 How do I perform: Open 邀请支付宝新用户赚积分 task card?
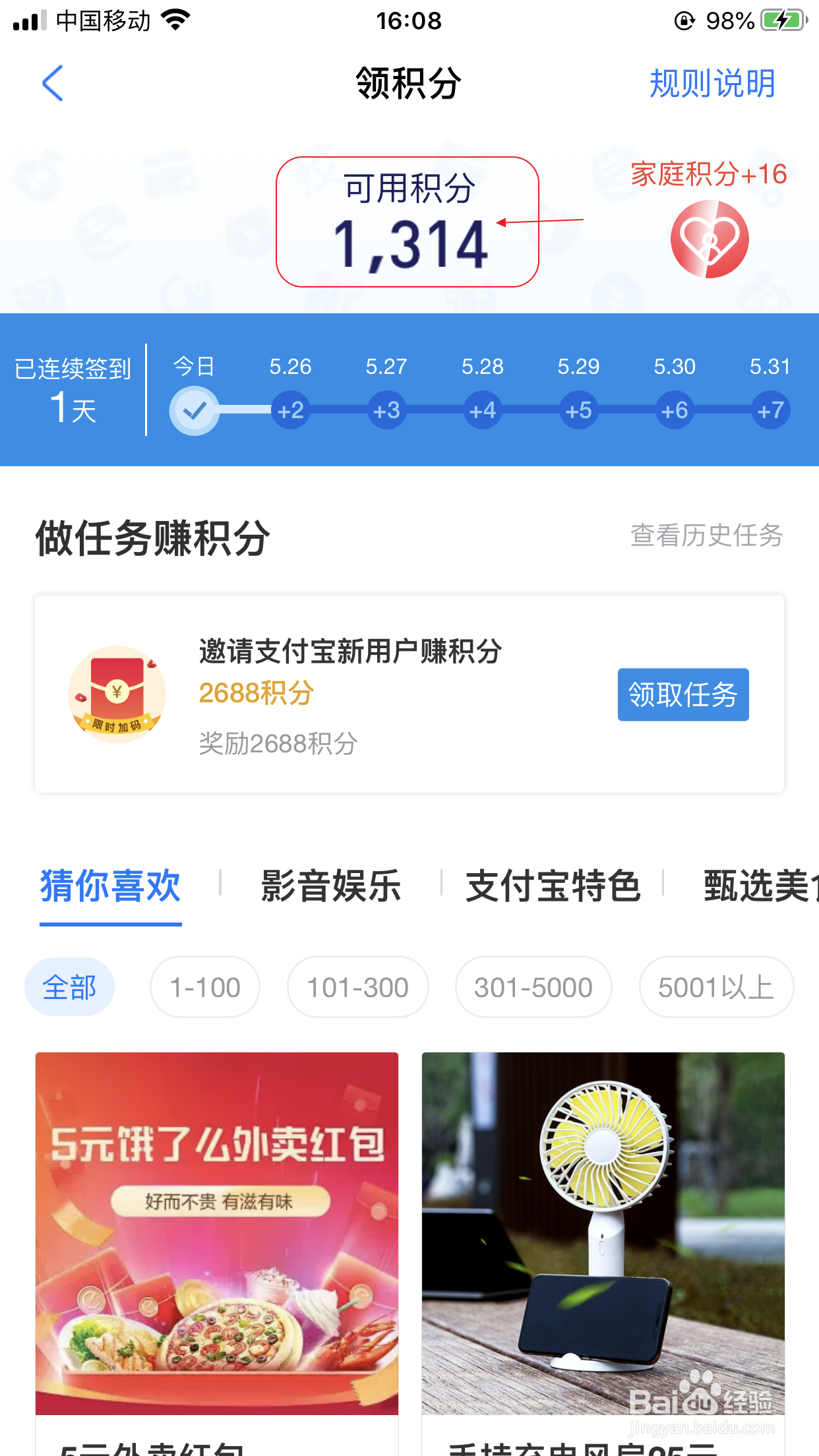pyautogui.click(x=409, y=694)
